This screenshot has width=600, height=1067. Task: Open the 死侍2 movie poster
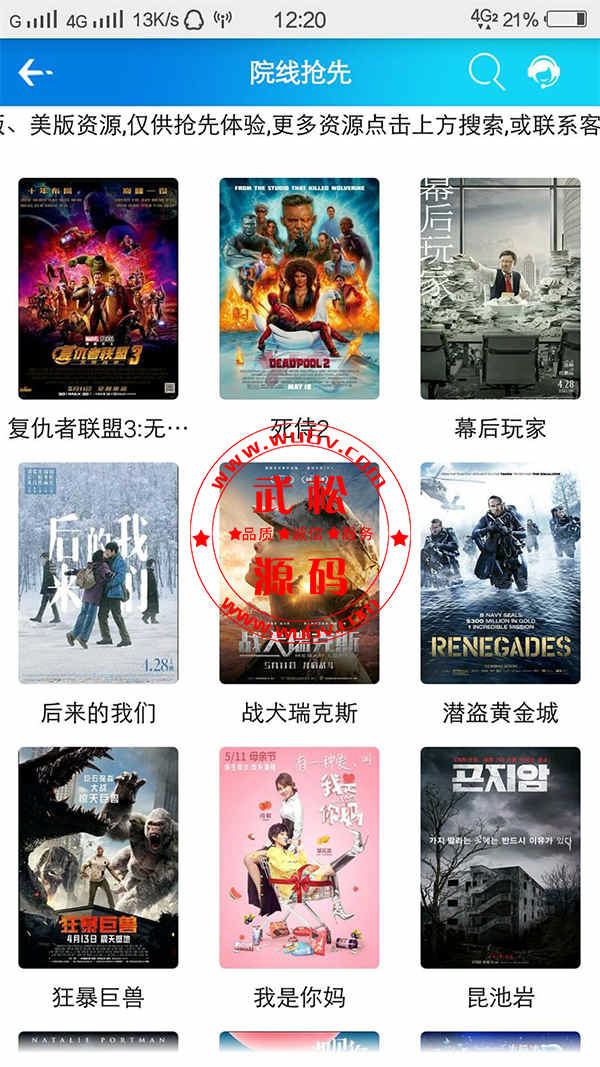click(x=299, y=289)
